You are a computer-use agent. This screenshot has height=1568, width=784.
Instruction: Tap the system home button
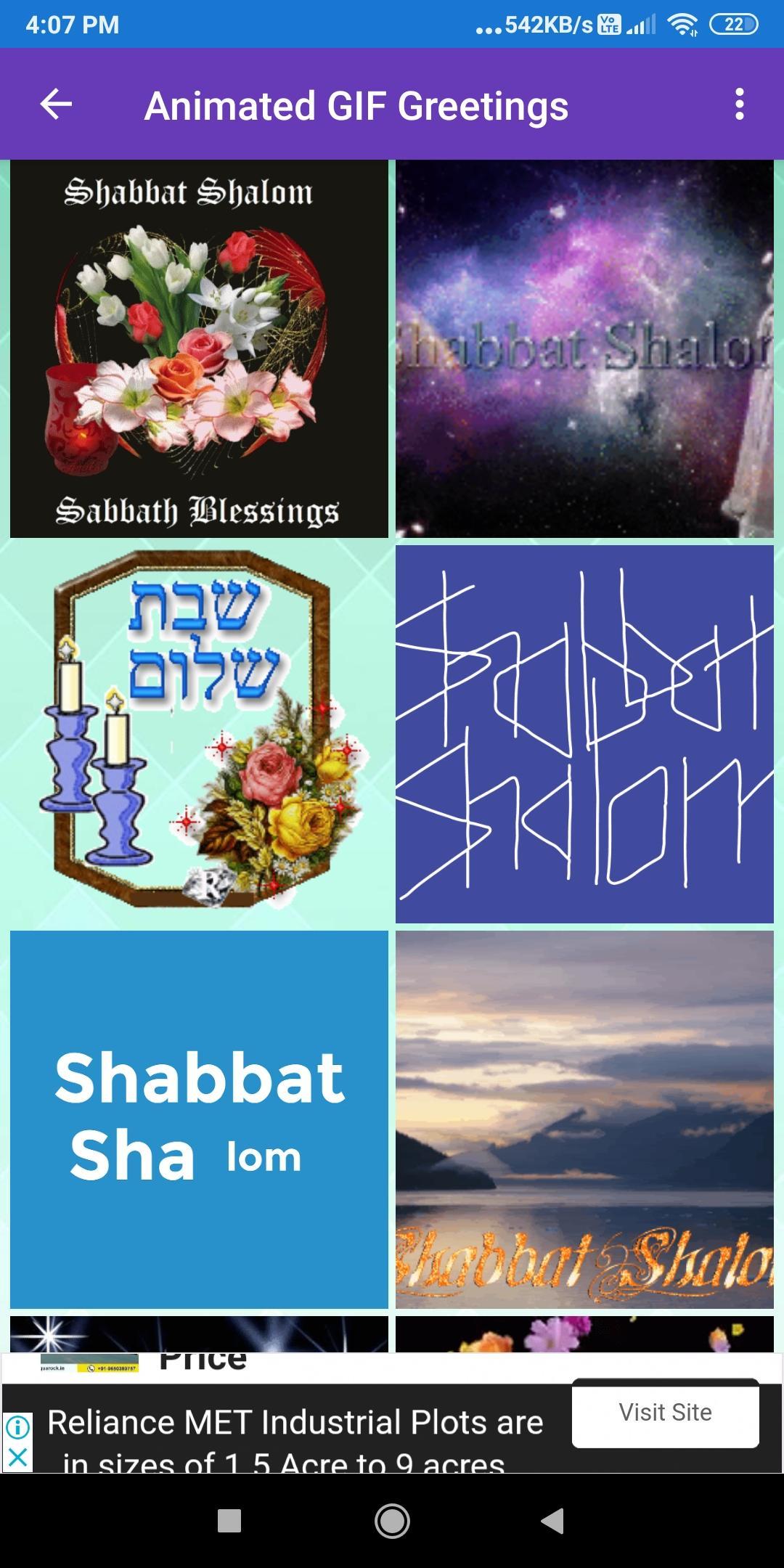point(392,1521)
